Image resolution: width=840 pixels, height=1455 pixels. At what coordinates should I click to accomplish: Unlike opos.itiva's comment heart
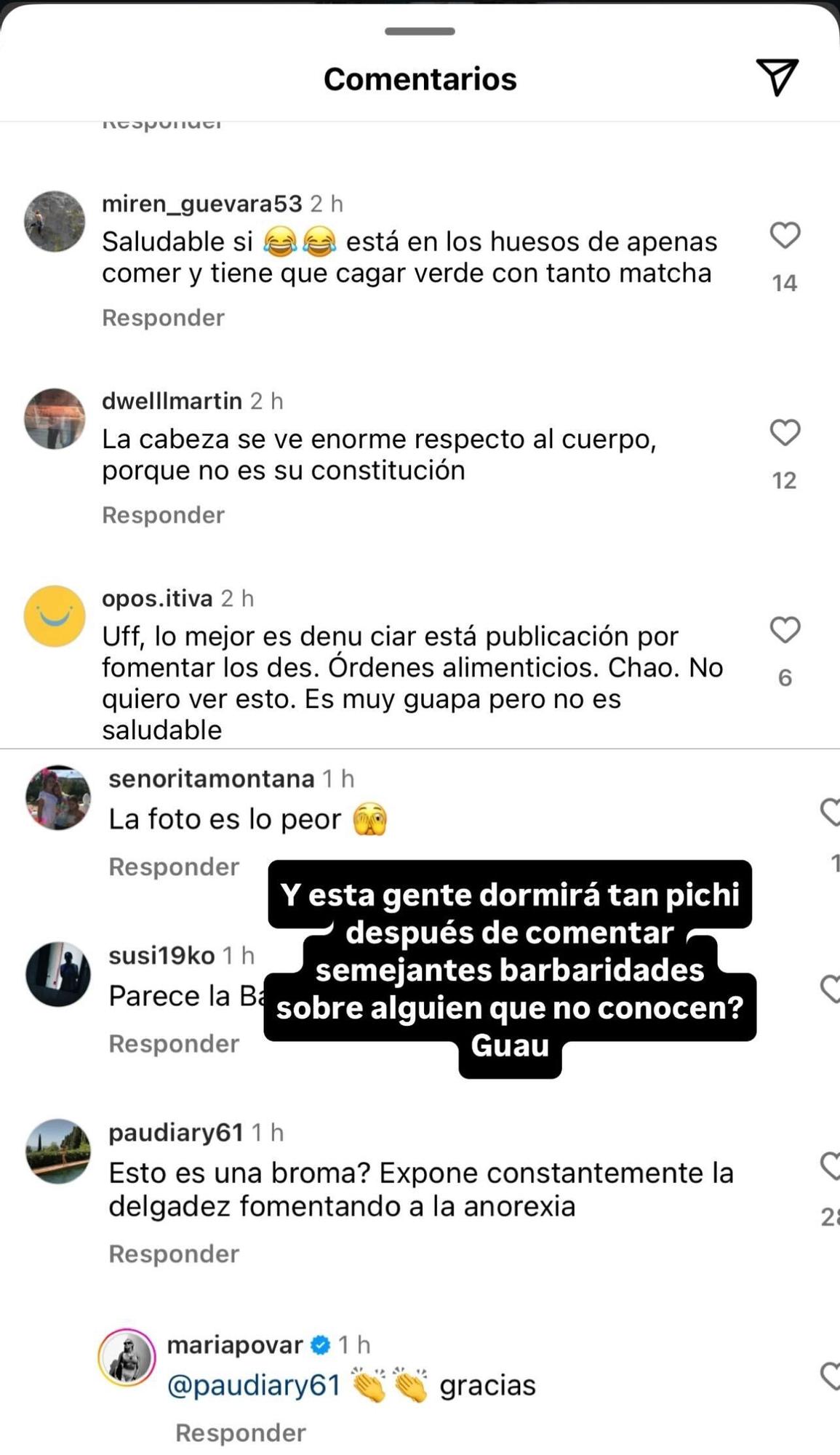pyautogui.click(x=785, y=630)
